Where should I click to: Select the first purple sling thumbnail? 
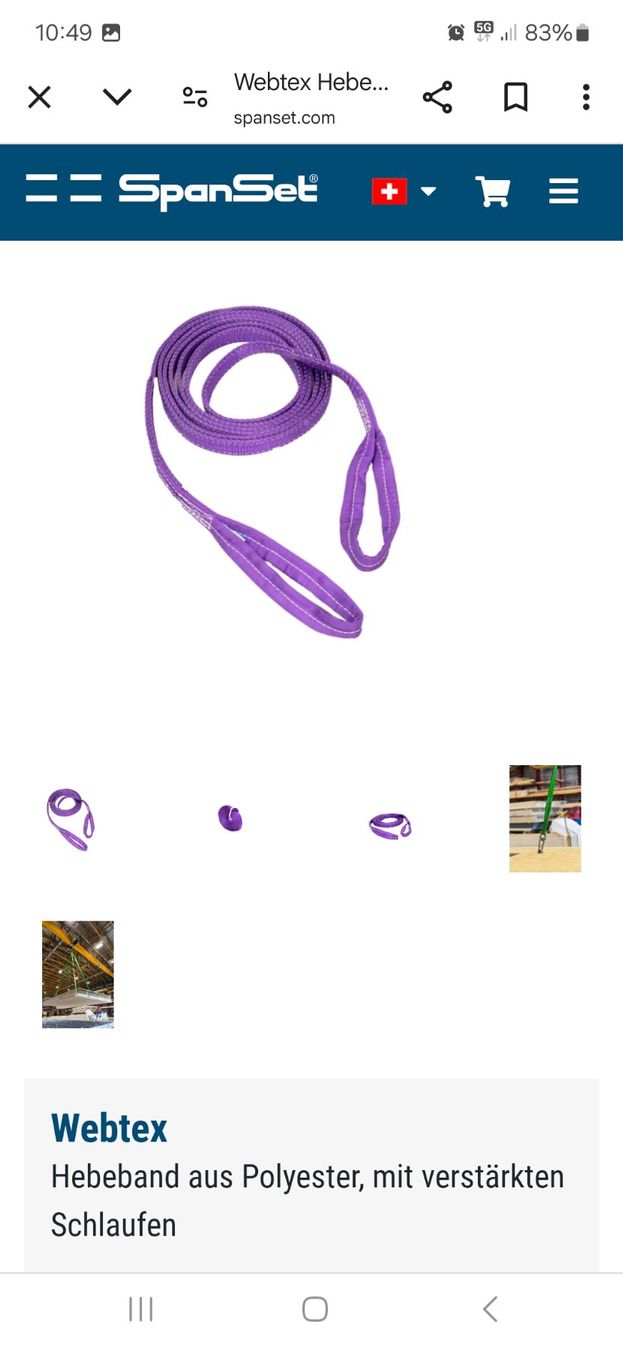(71, 819)
